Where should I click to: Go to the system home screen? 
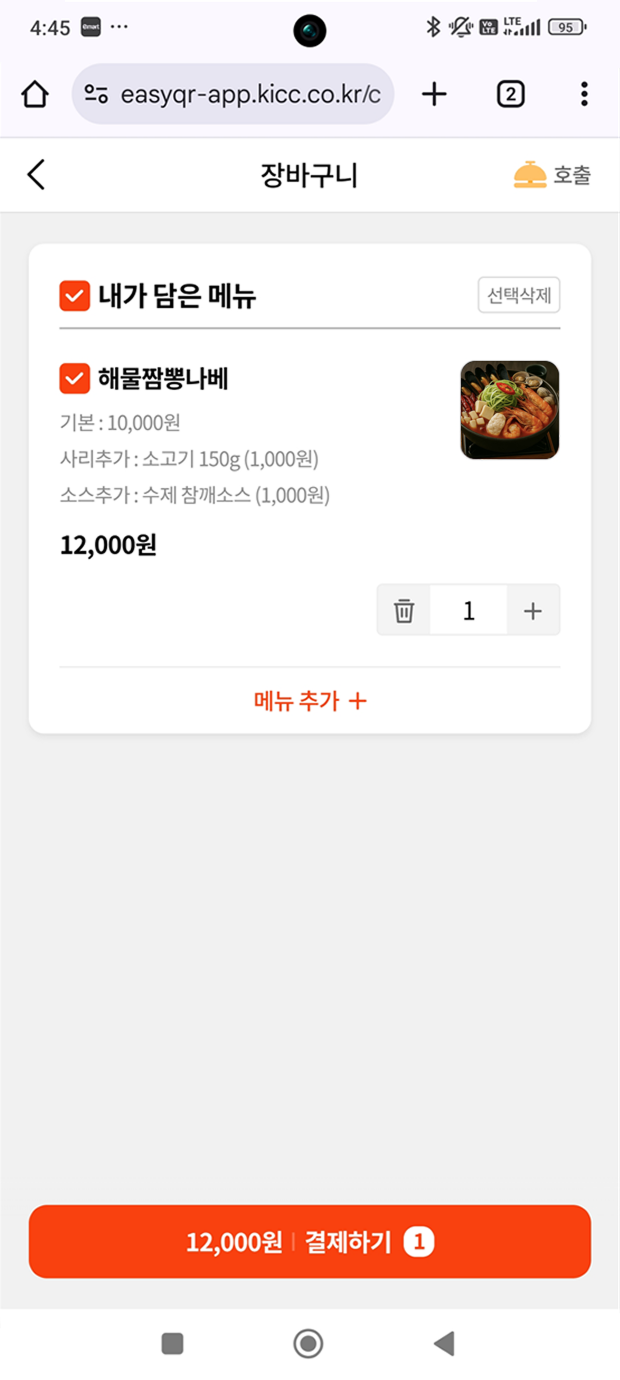pyautogui.click(x=308, y=1343)
